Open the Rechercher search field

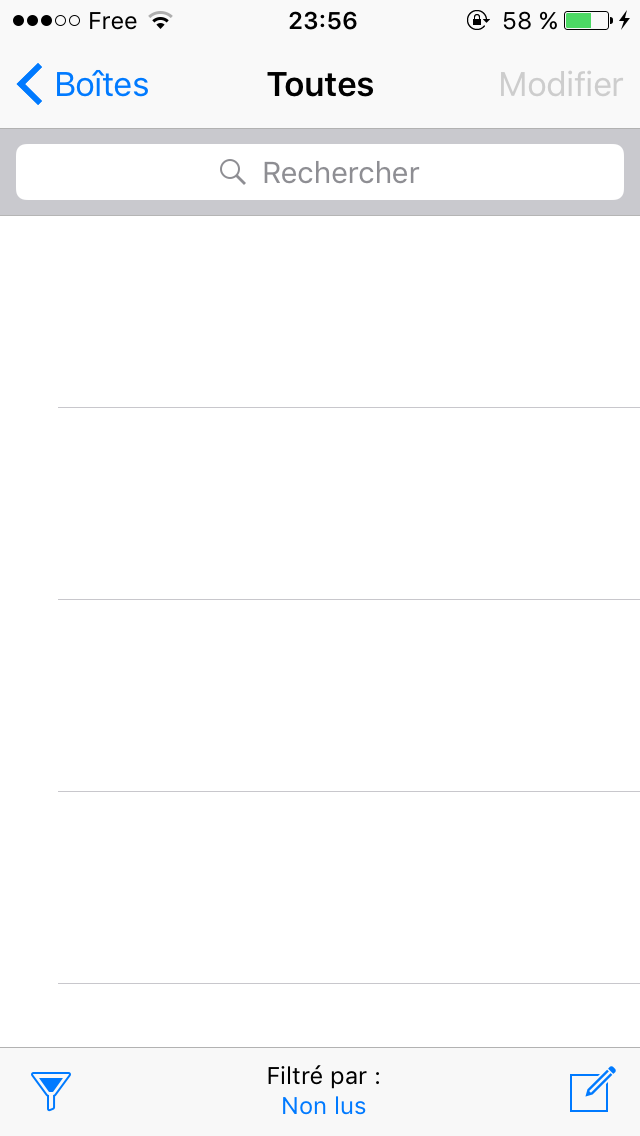point(320,172)
